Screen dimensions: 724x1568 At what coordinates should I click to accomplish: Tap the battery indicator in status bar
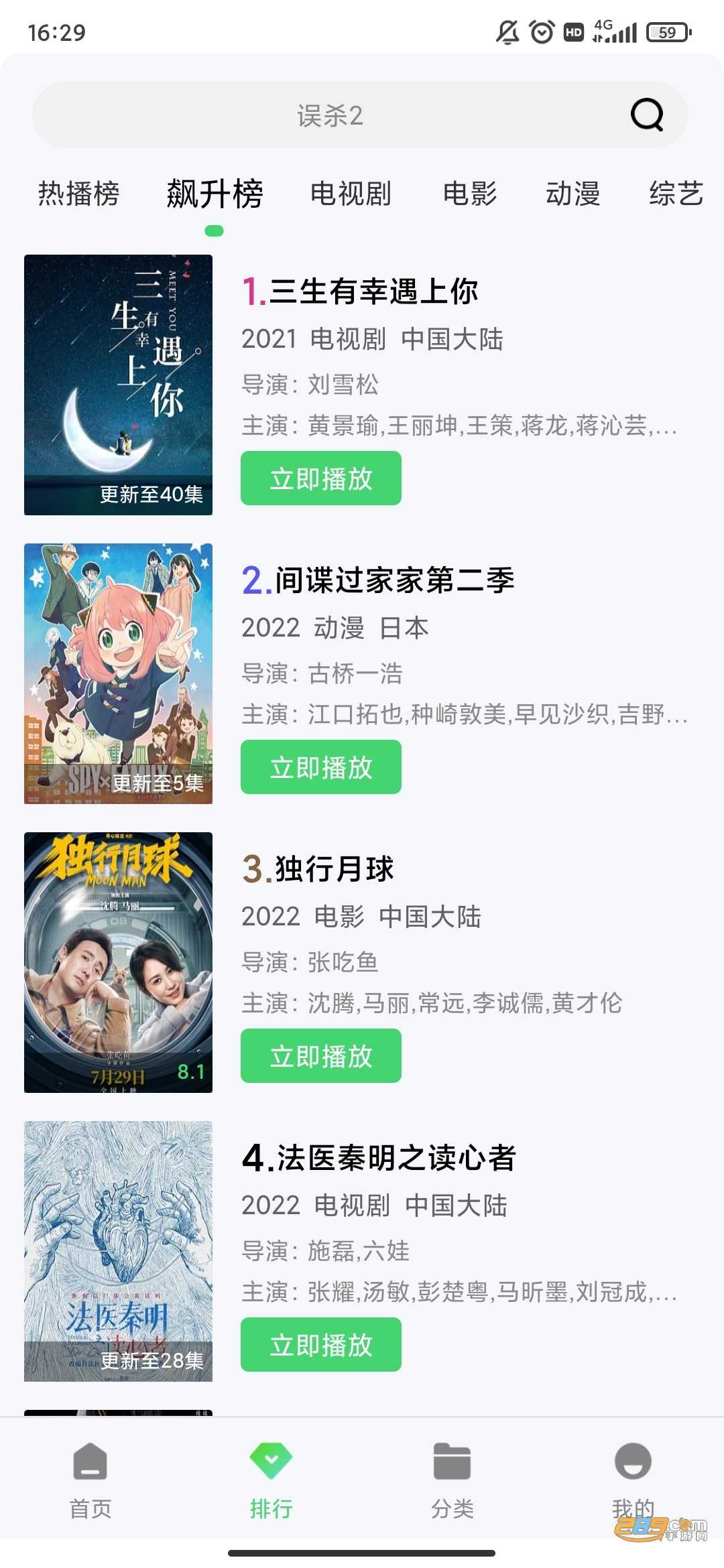click(668, 31)
